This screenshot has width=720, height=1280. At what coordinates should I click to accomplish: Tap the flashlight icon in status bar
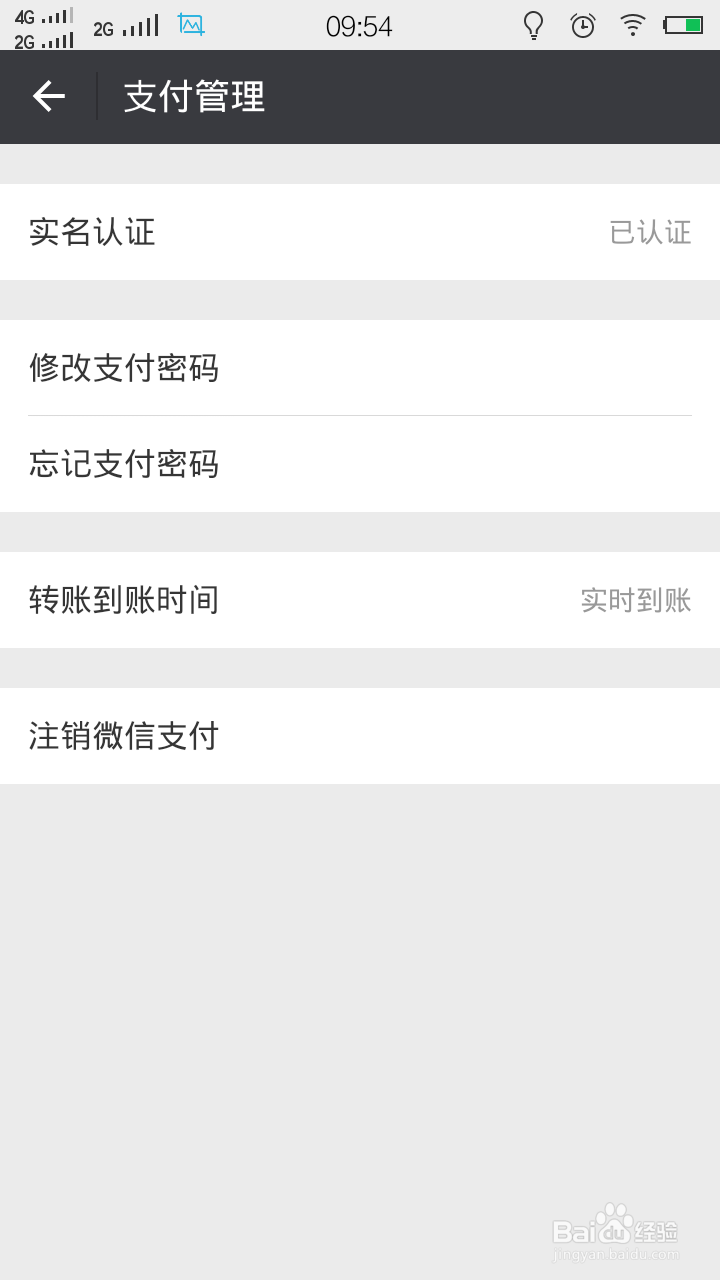click(532, 26)
